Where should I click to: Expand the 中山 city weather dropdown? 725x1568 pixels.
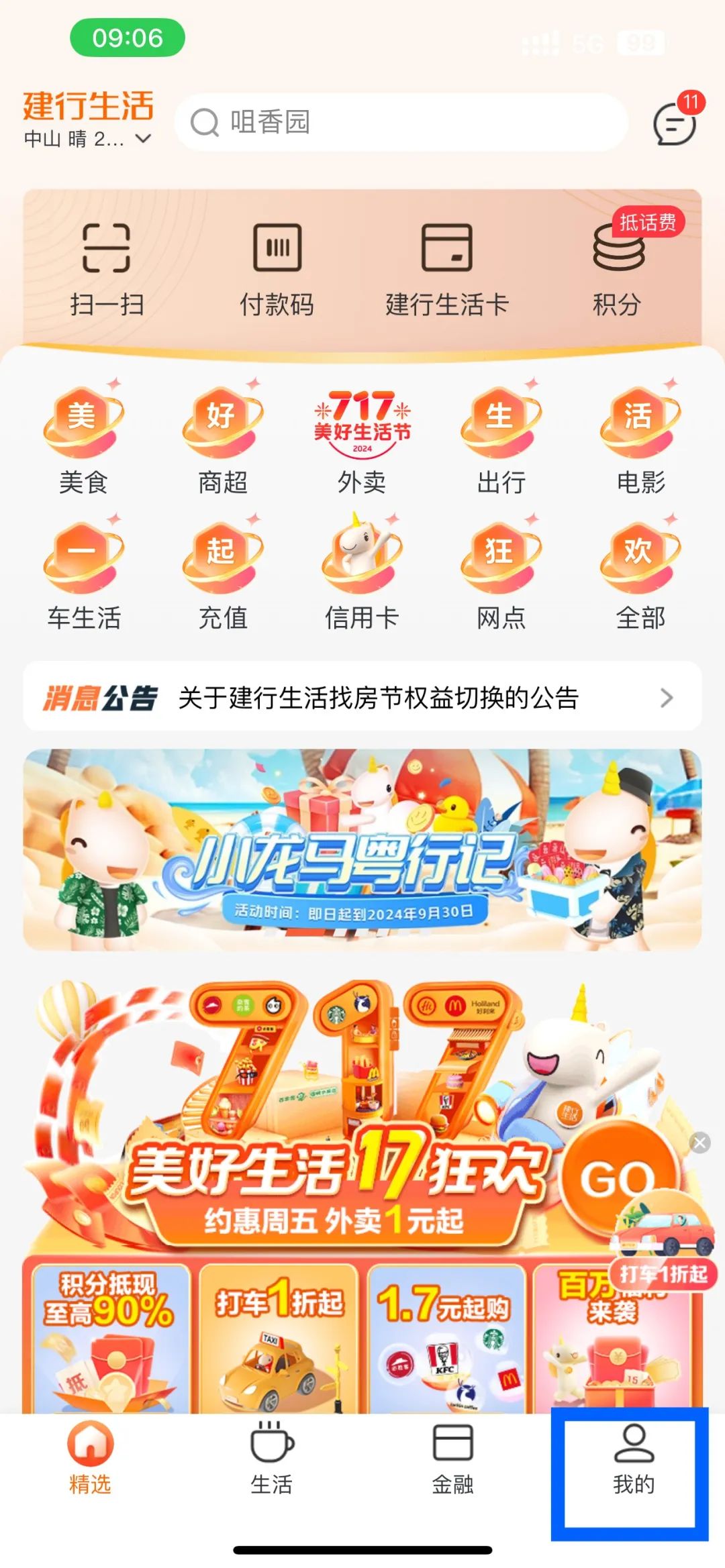point(87,139)
